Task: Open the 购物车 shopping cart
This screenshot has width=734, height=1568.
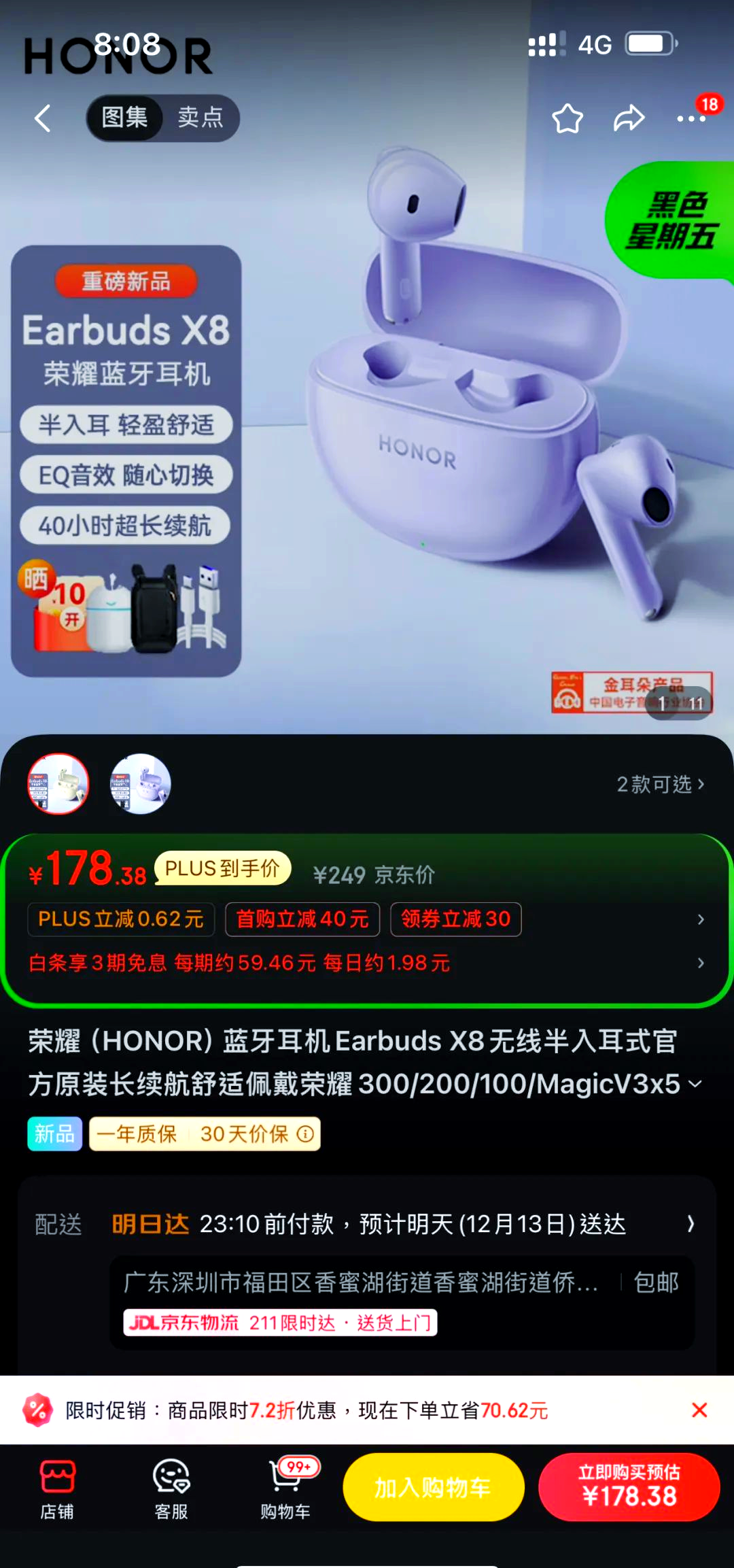Action: click(286, 1488)
